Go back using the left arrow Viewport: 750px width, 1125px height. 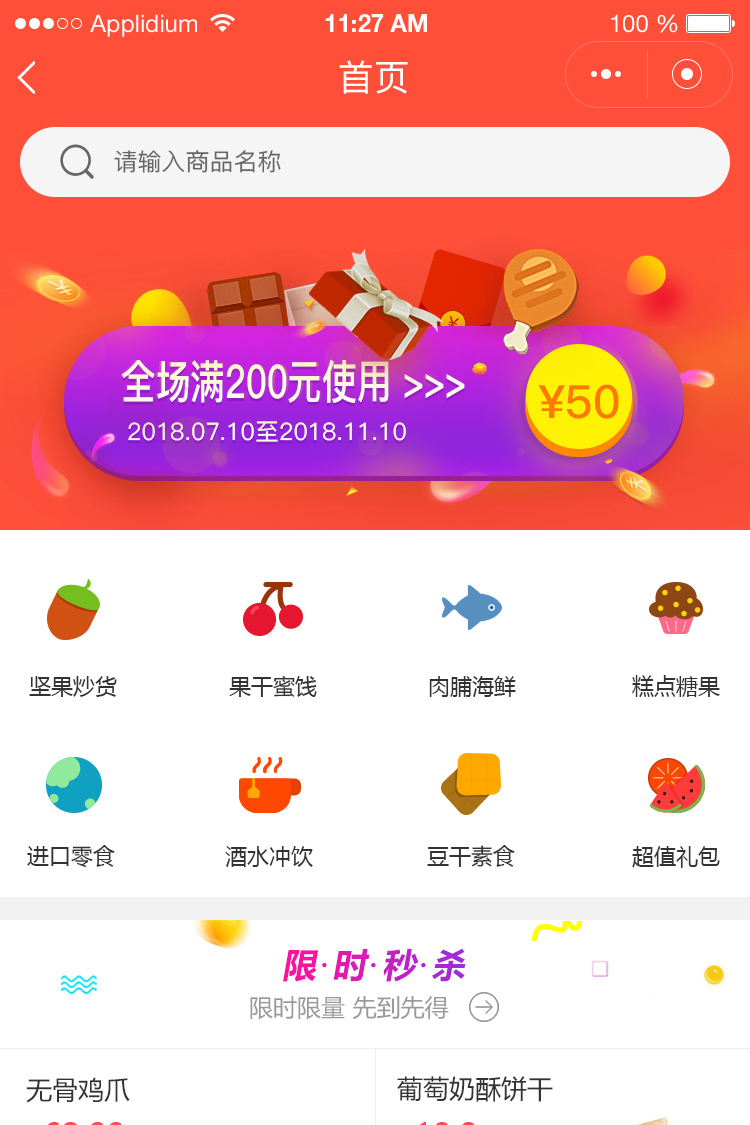[x=26, y=76]
